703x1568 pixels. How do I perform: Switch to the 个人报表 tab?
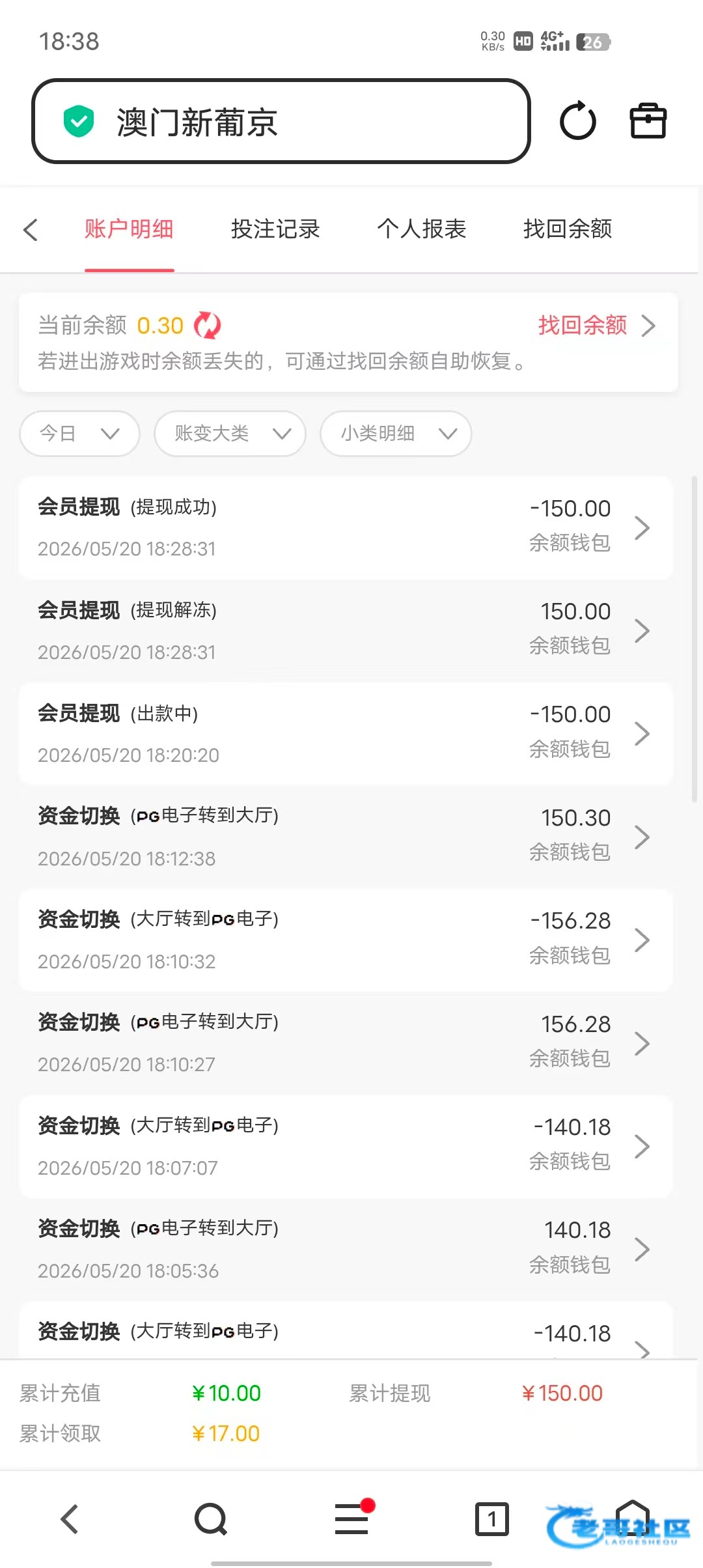click(x=422, y=229)
